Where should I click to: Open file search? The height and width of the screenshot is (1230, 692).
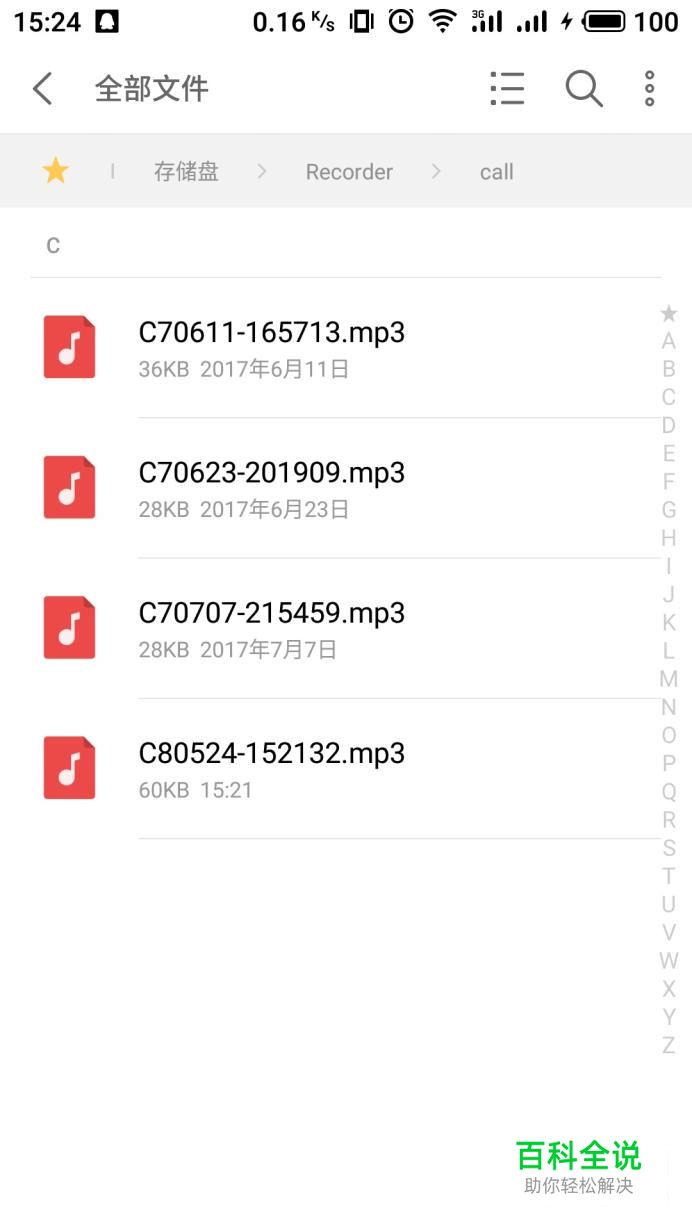pyautogui.click(x=584, y=89)
